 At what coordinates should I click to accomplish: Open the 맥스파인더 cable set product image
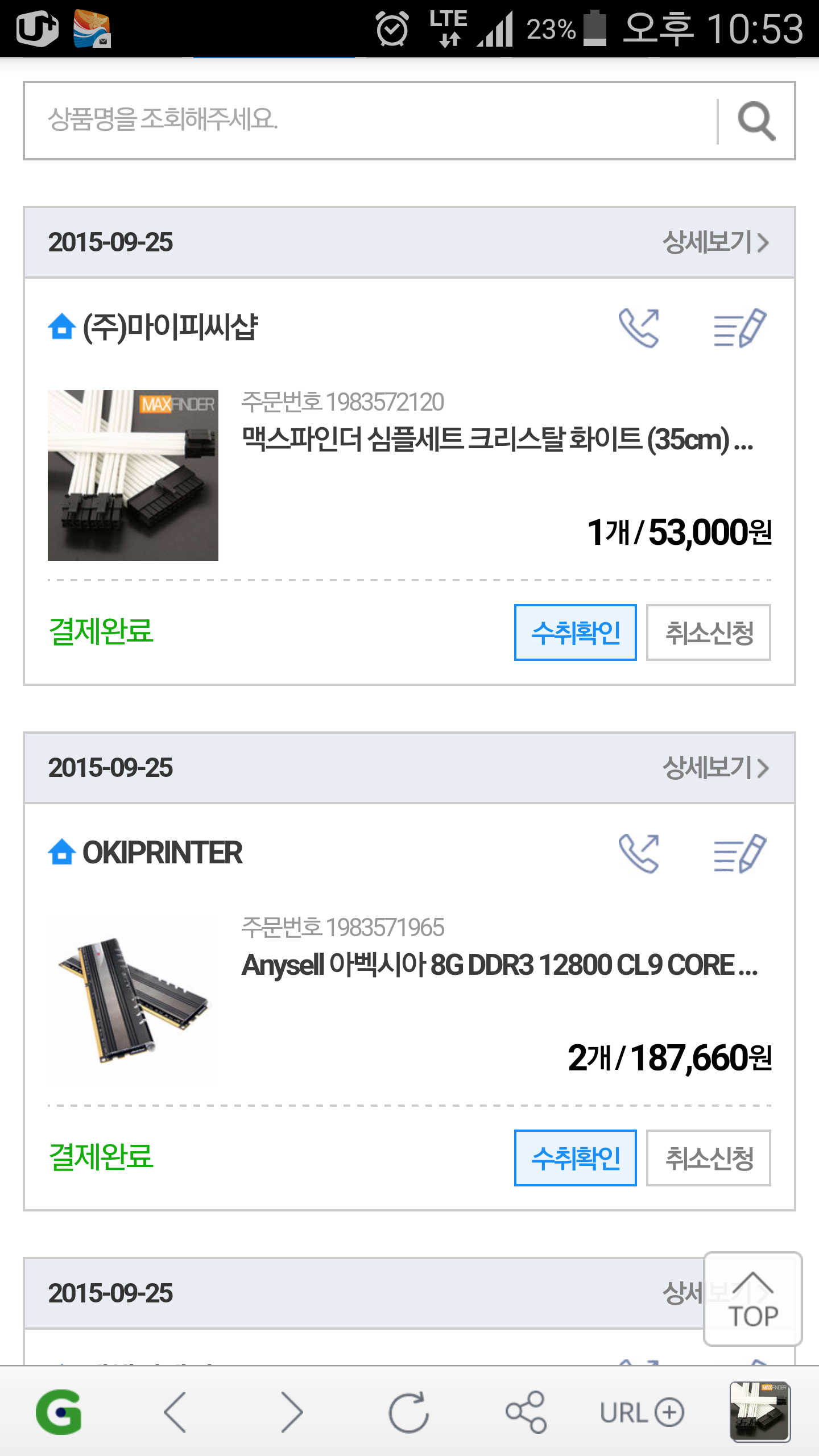[133, 475]
